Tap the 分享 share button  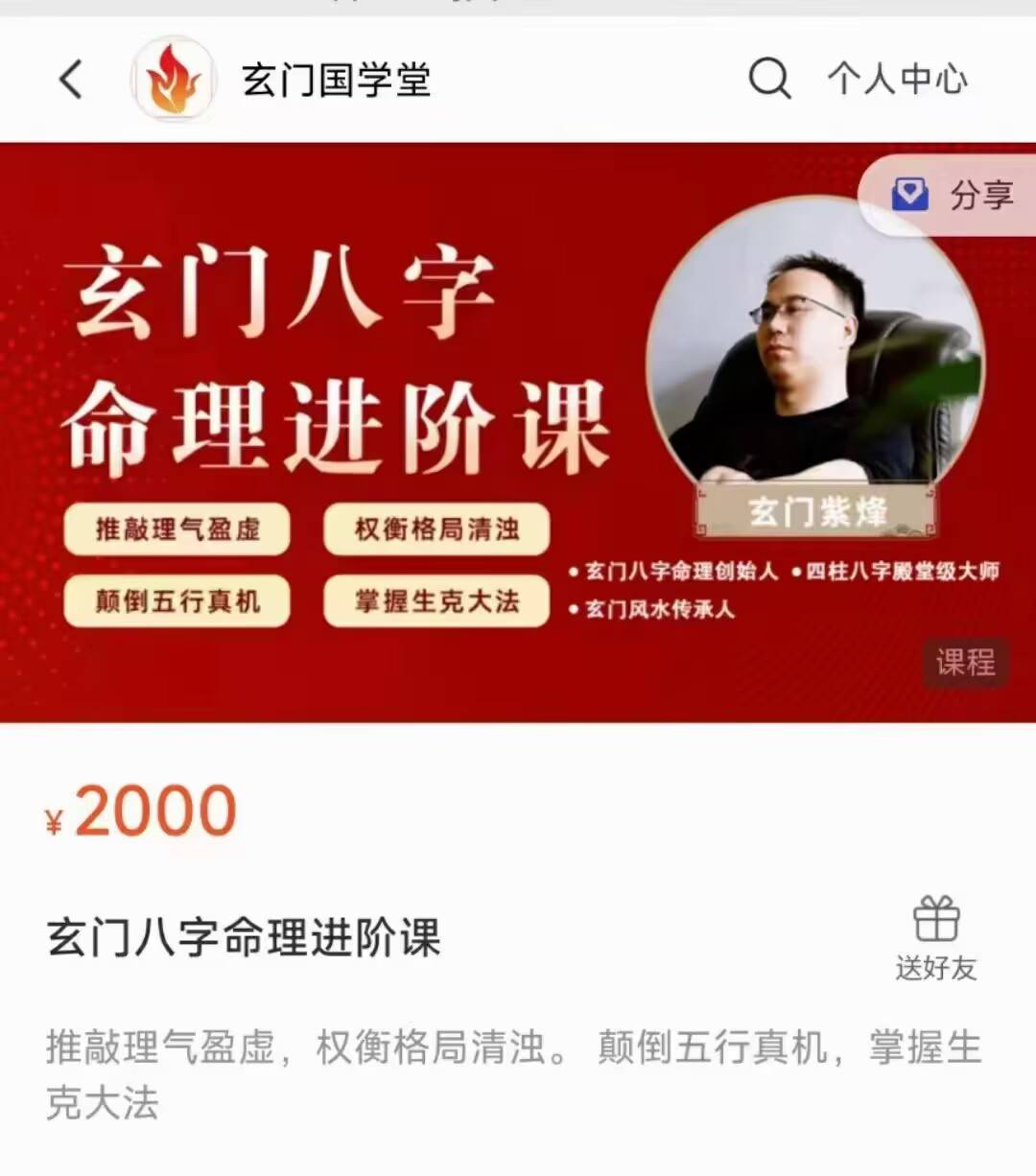(x=954, y=196)
